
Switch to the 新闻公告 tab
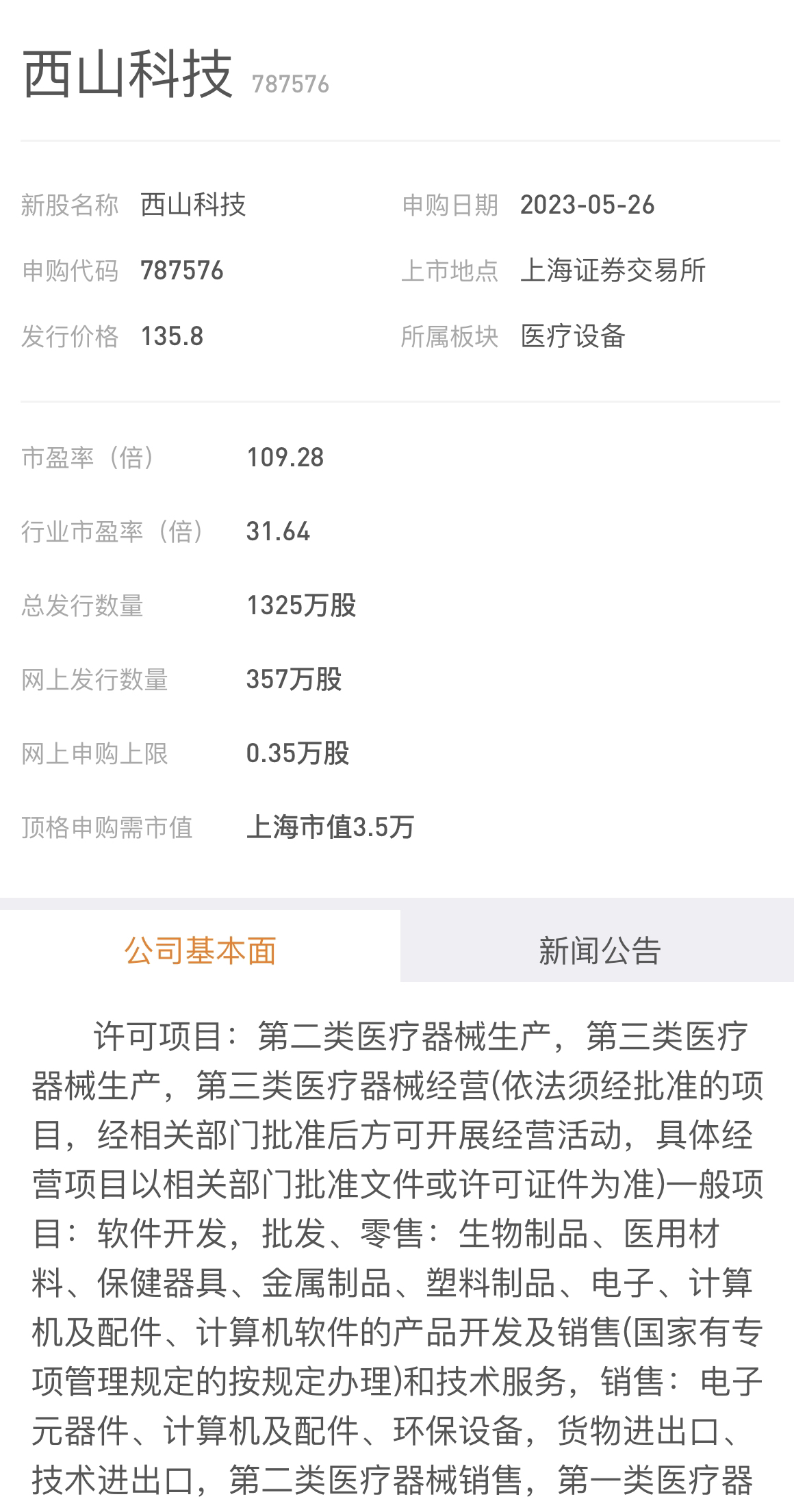pos(598,950)
